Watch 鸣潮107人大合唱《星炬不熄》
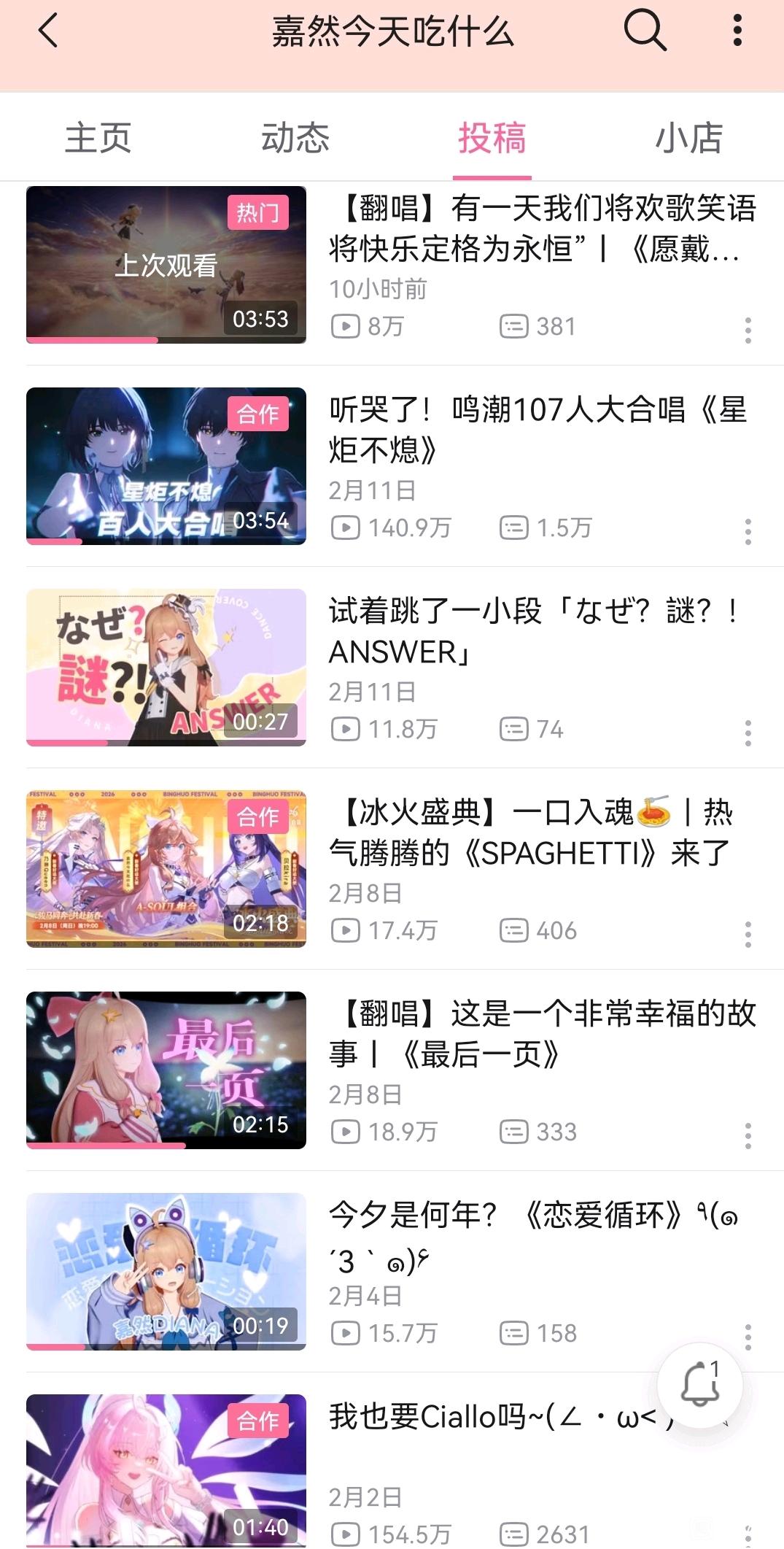Image resolution: width=784 pixels, height=1549 pixels. click(x=166, y=466)
